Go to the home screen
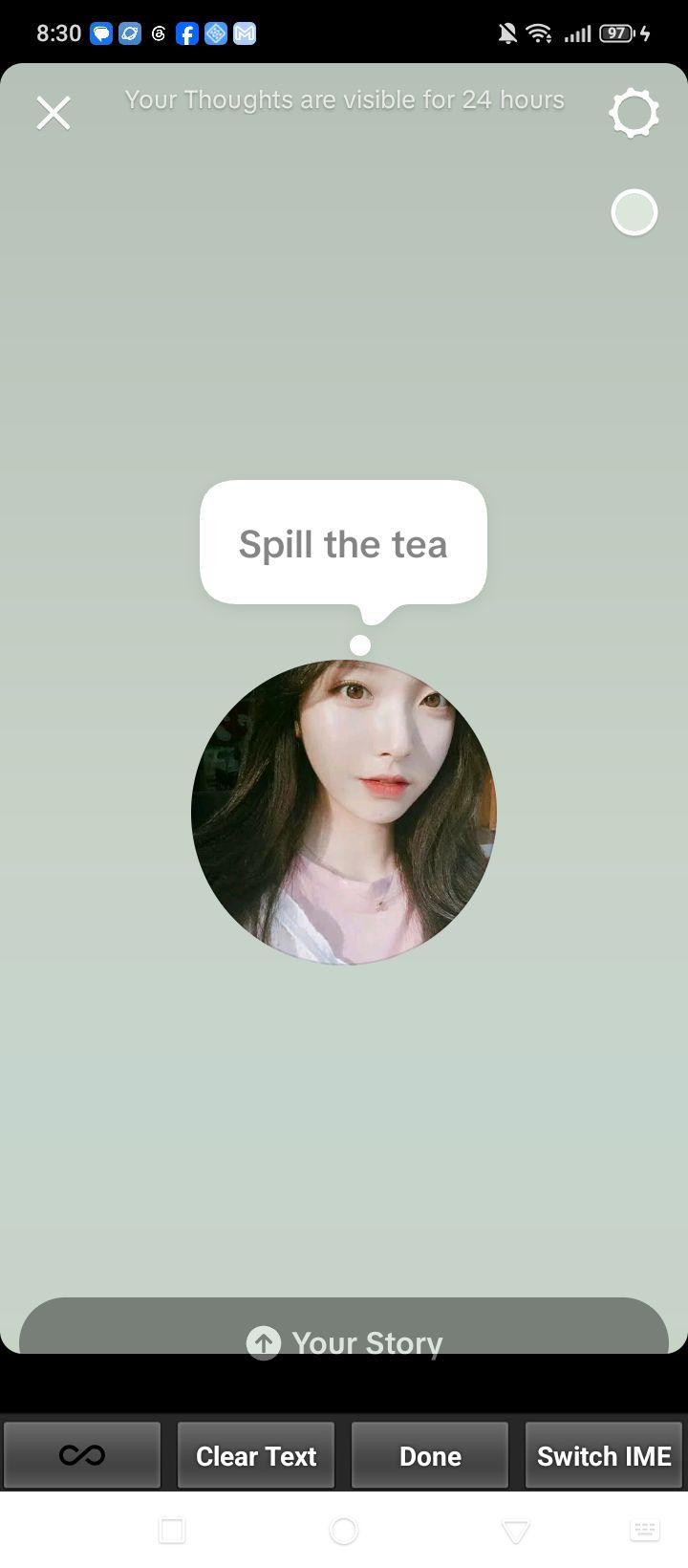The height and width of the screenshot is (1568, 688). 344,1531
